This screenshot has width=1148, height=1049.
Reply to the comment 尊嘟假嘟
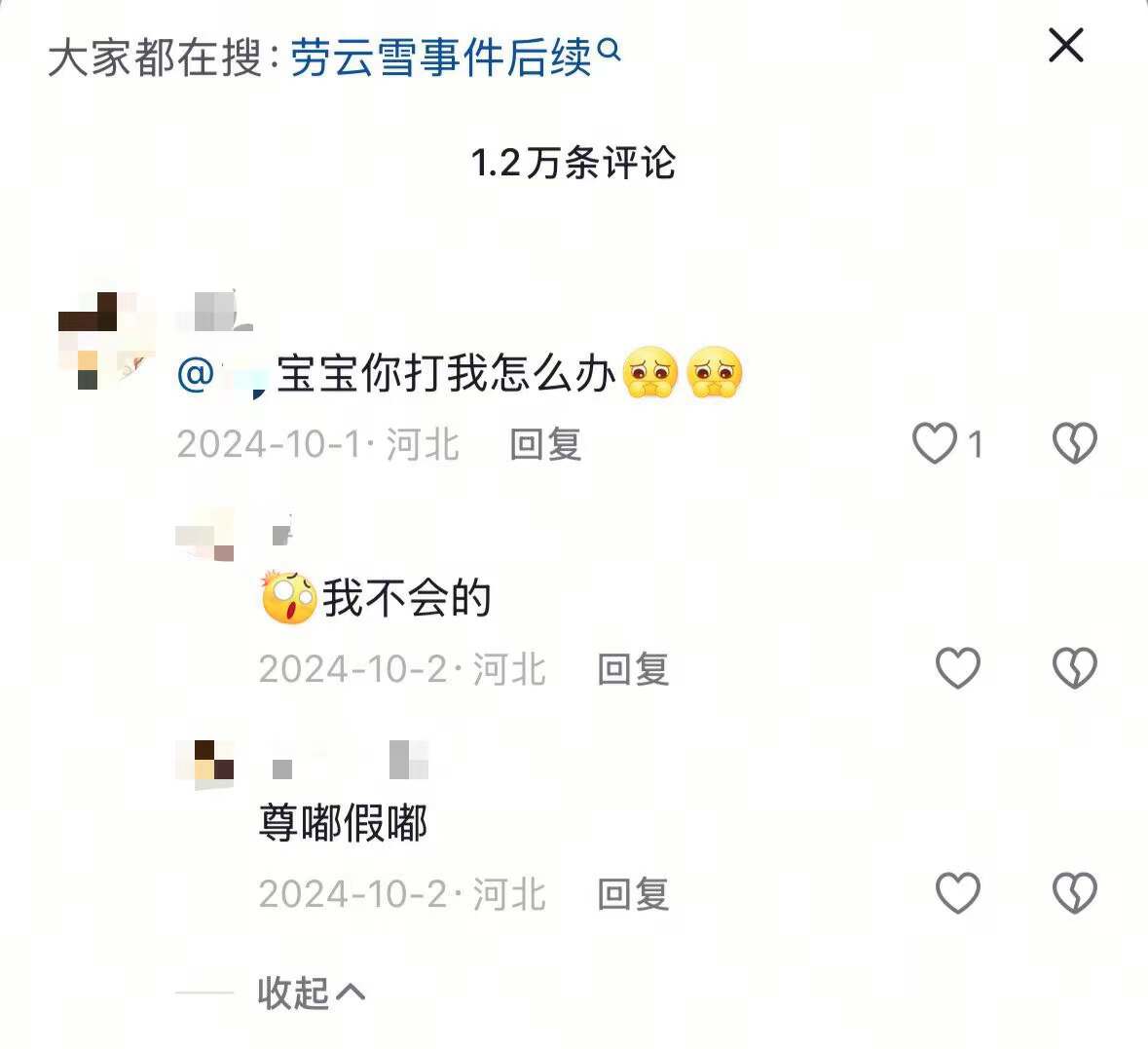pyautogui.click(x=633, y=894)
